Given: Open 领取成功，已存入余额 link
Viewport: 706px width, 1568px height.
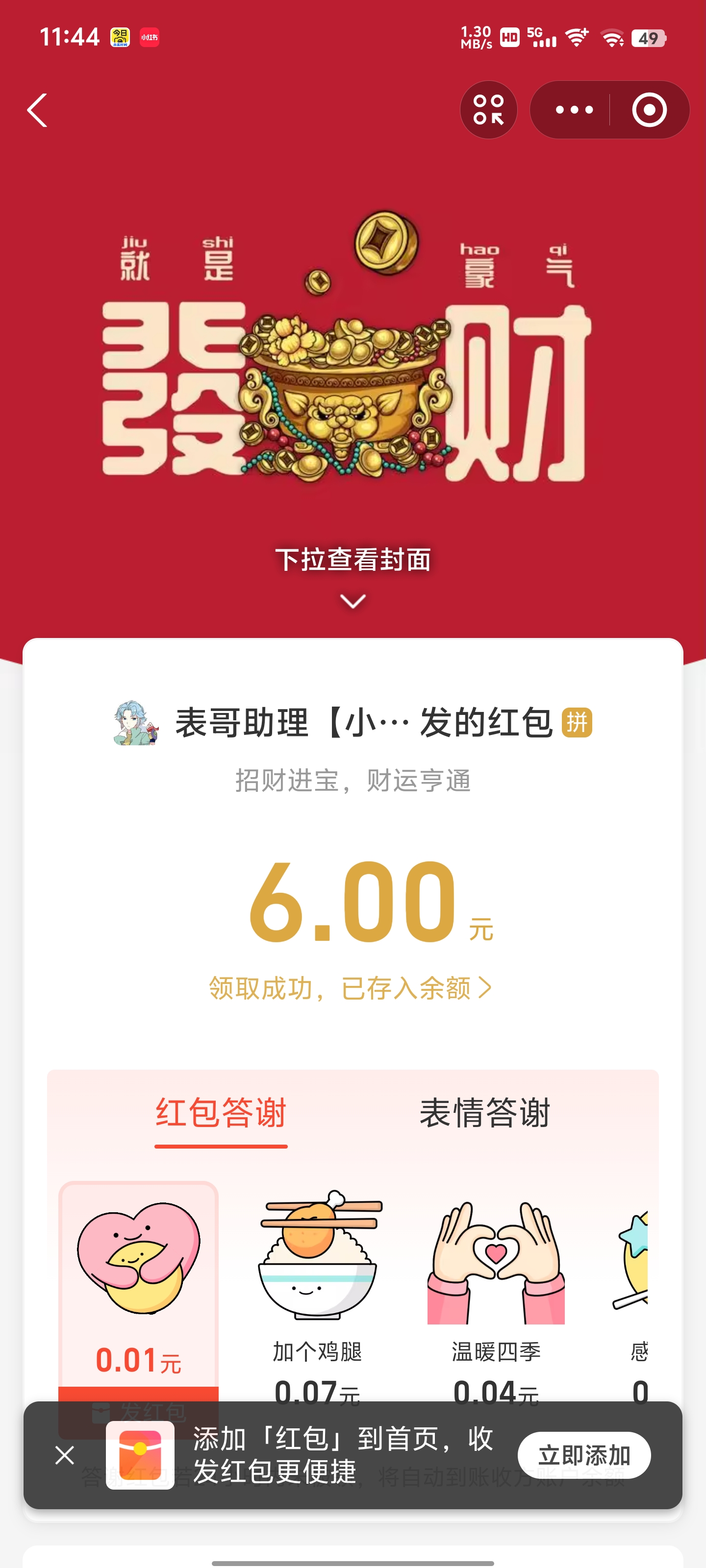Looking at the screenshot, I should [350, 988].
